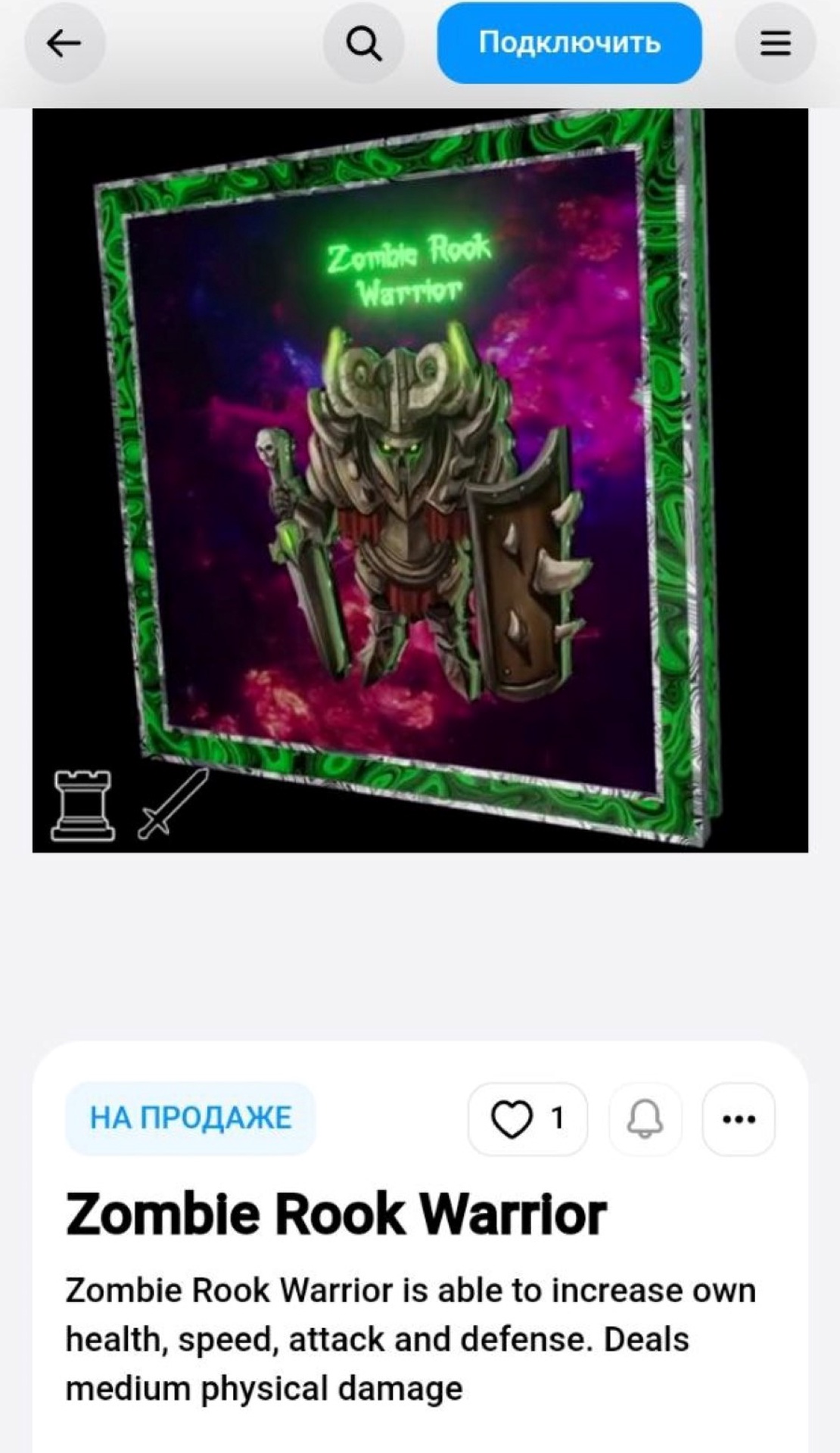Open the search icon

(363, 43)
